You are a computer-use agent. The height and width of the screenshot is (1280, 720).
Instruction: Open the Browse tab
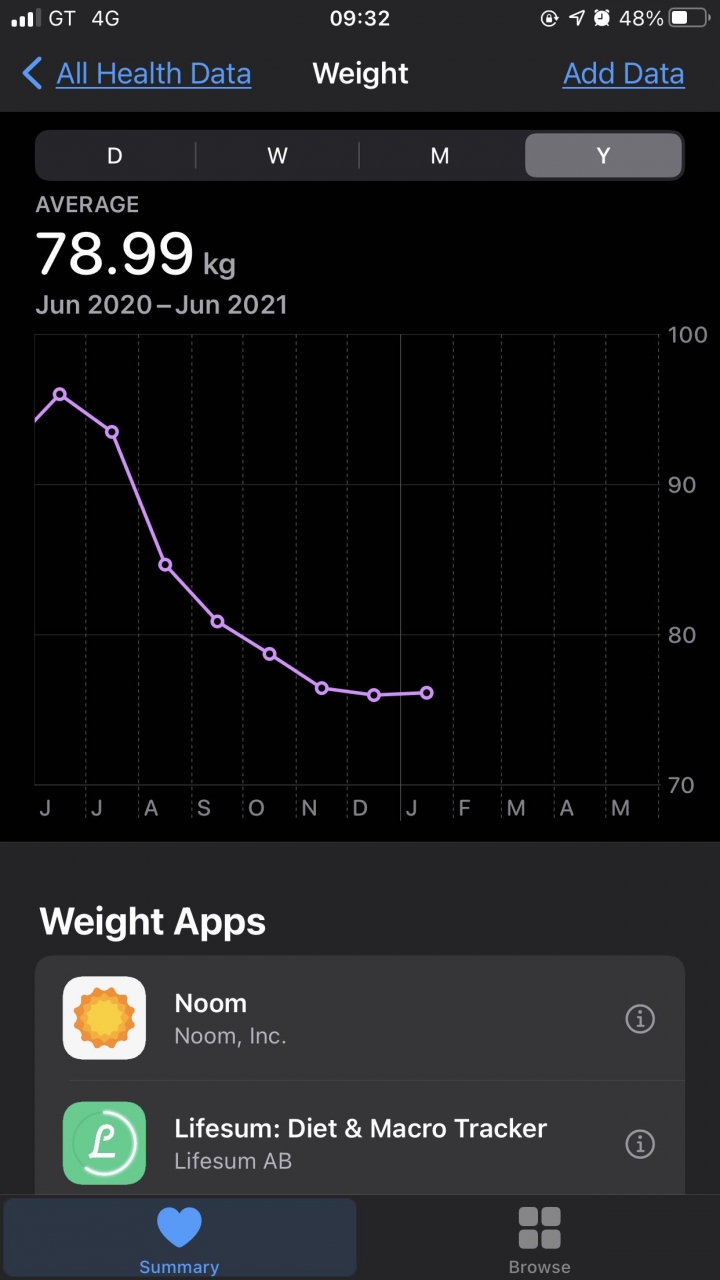539,1238
